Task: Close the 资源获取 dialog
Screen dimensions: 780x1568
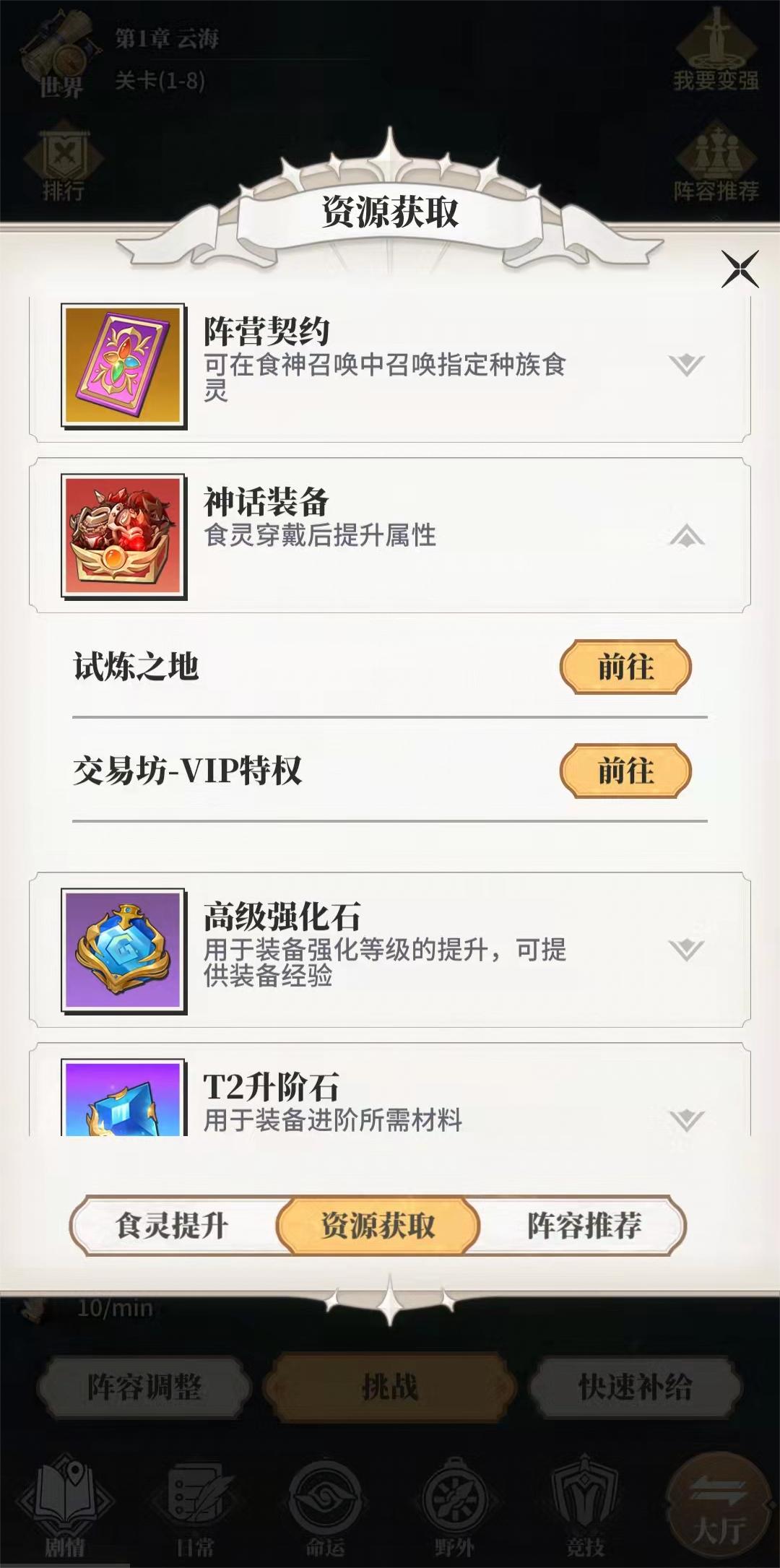Action: coord(740,269)
